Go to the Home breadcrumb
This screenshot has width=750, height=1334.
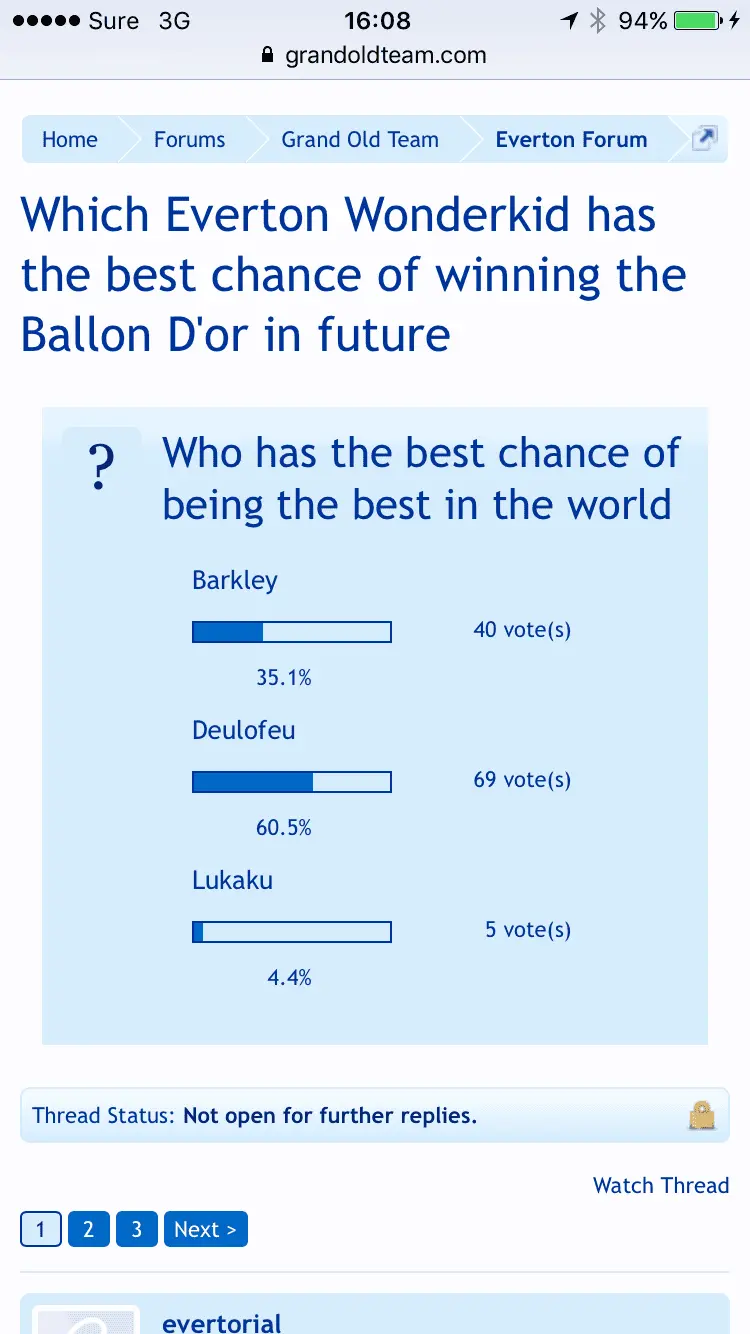click(70, 140)
